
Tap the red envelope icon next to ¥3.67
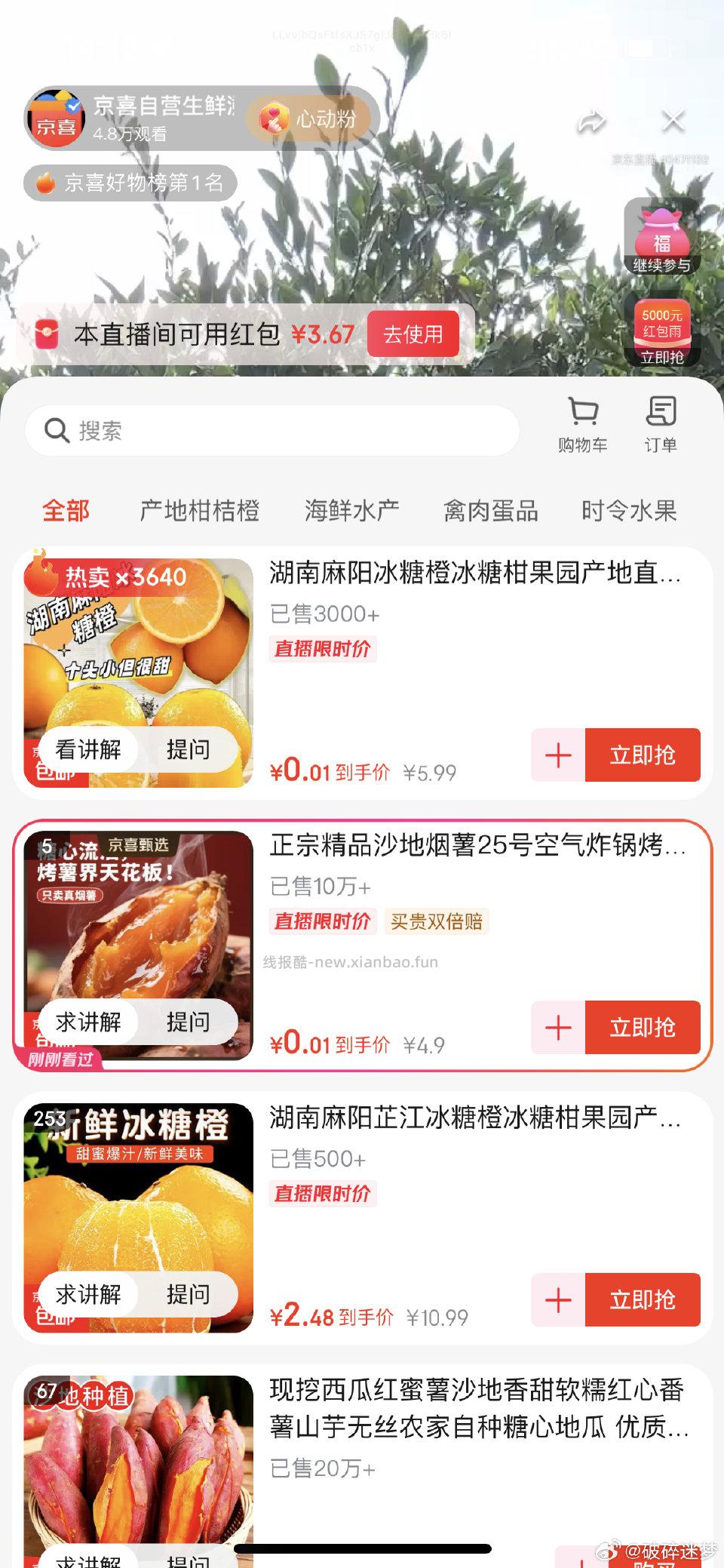click(47, 333)
